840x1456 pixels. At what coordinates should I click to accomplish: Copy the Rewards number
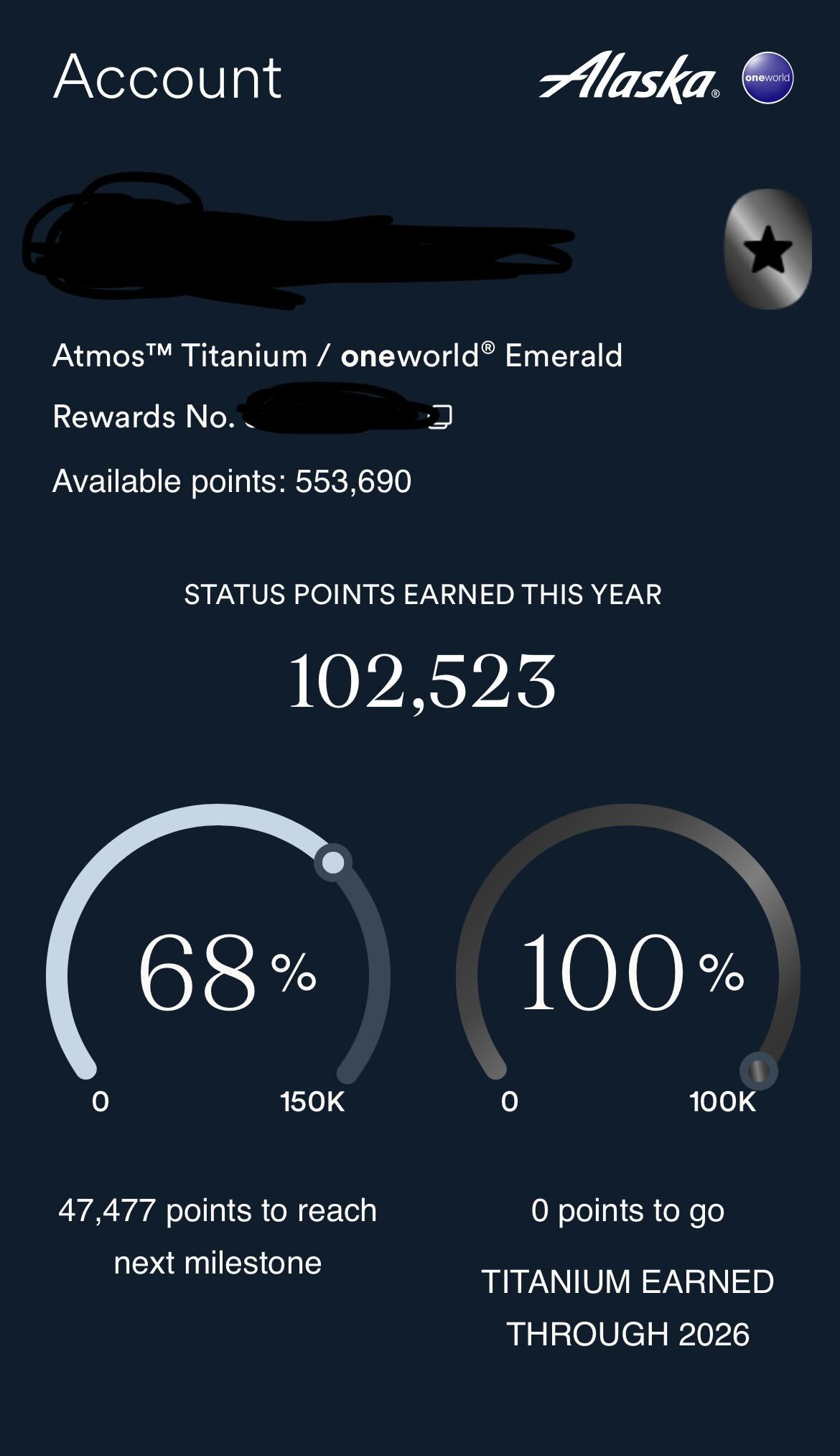[442, 417]
